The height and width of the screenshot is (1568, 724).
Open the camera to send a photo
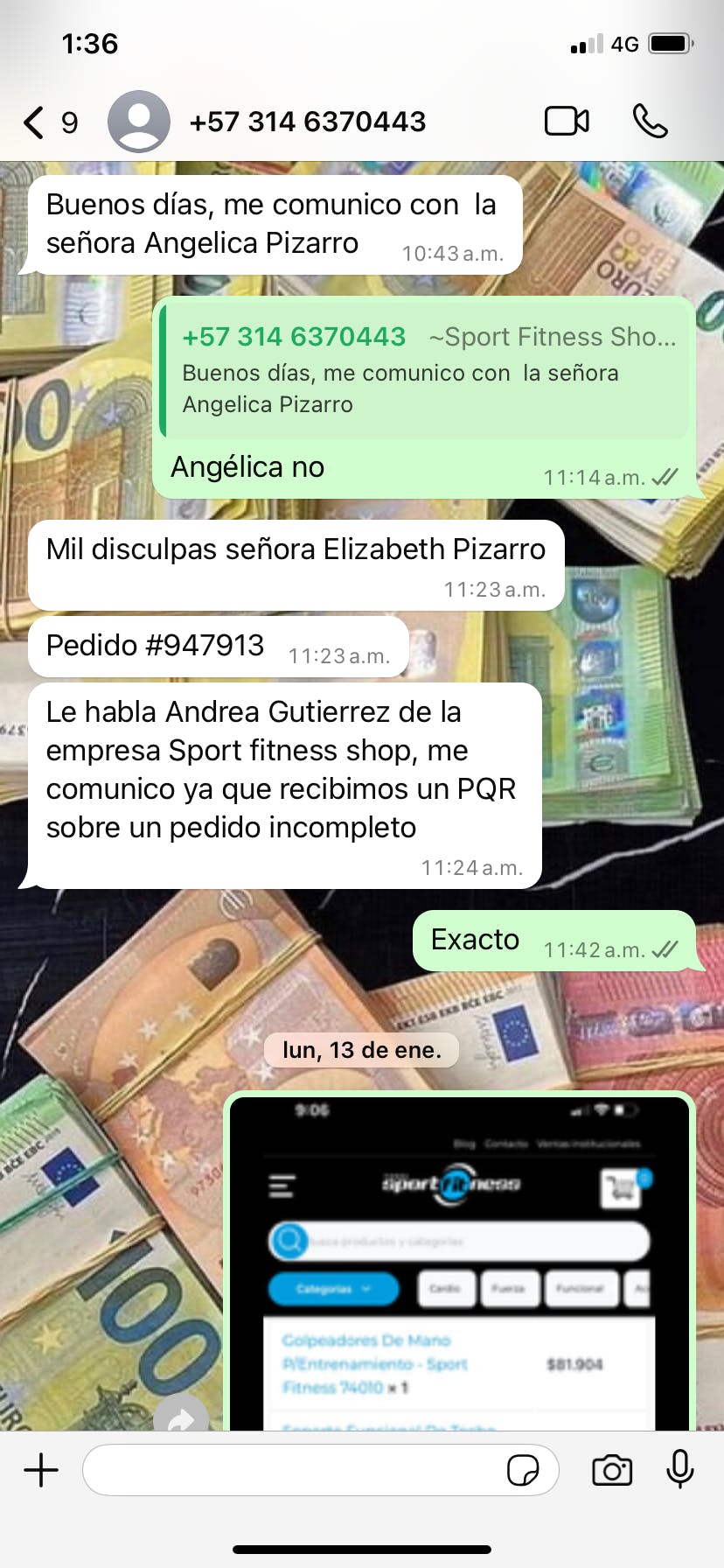(612, 1470)
